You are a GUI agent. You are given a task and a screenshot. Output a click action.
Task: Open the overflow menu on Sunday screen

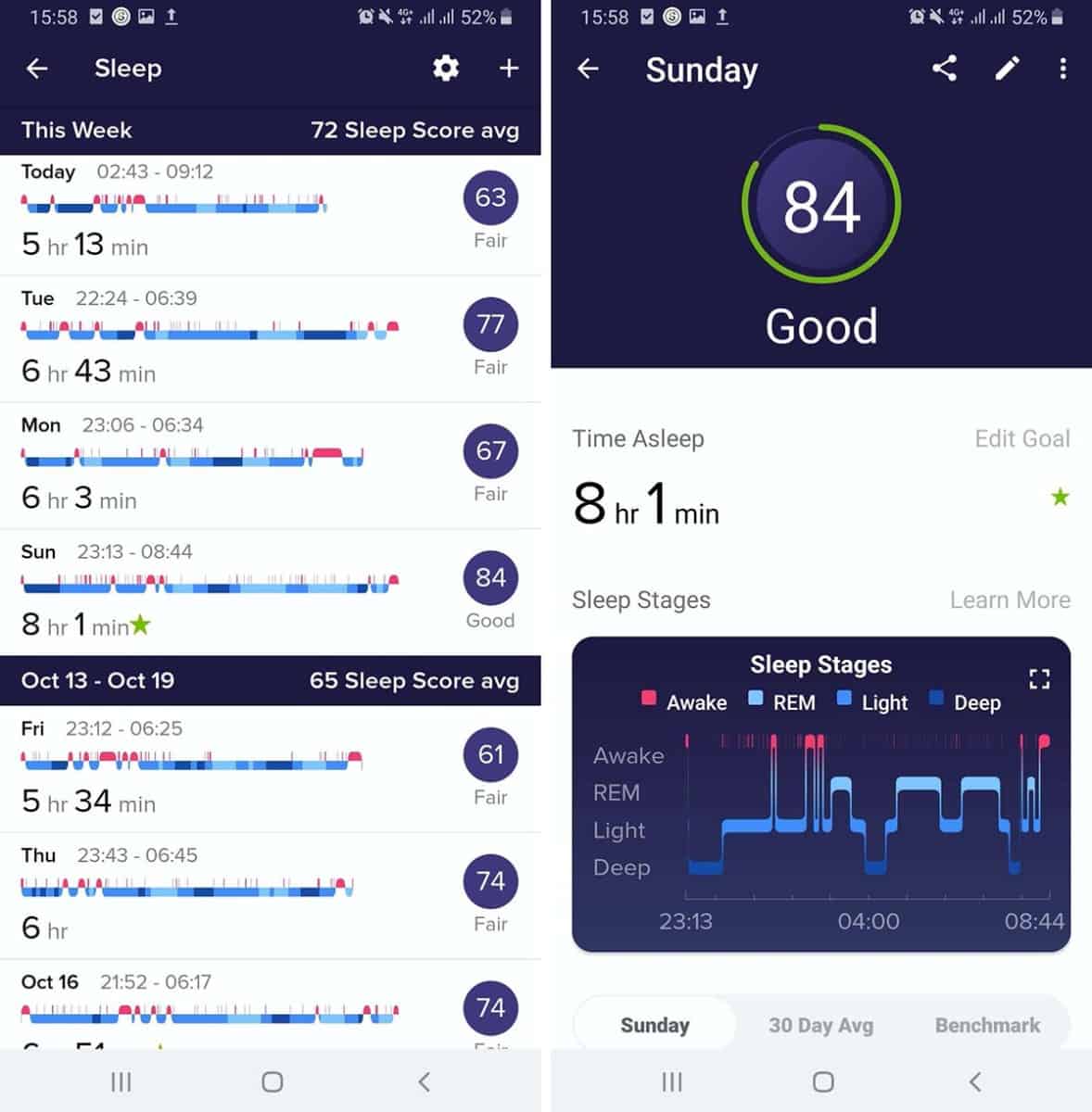1062,69
